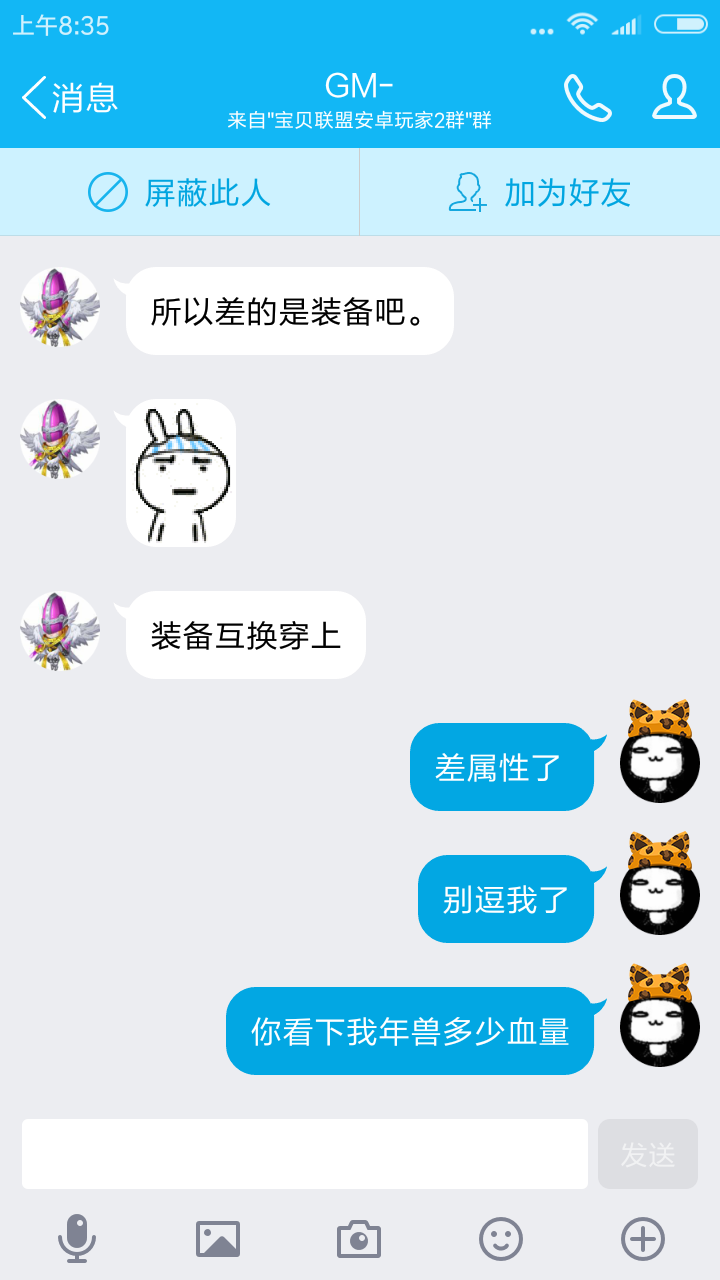Open the rabbit sticker image message
The image size is (720, 1280).
[x=182, y=474]
